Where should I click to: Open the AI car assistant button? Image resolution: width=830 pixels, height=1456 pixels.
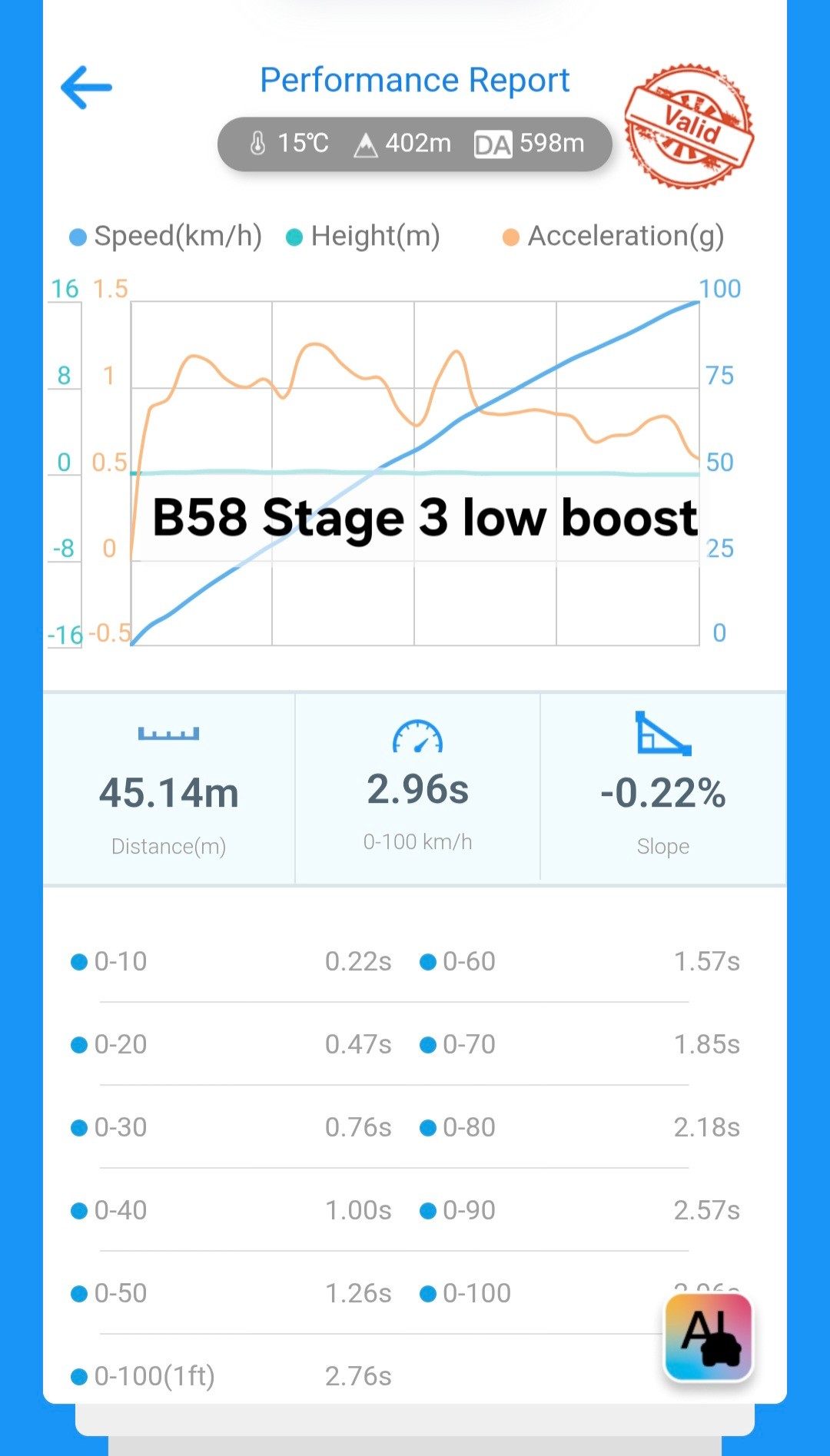point(709,1338)
